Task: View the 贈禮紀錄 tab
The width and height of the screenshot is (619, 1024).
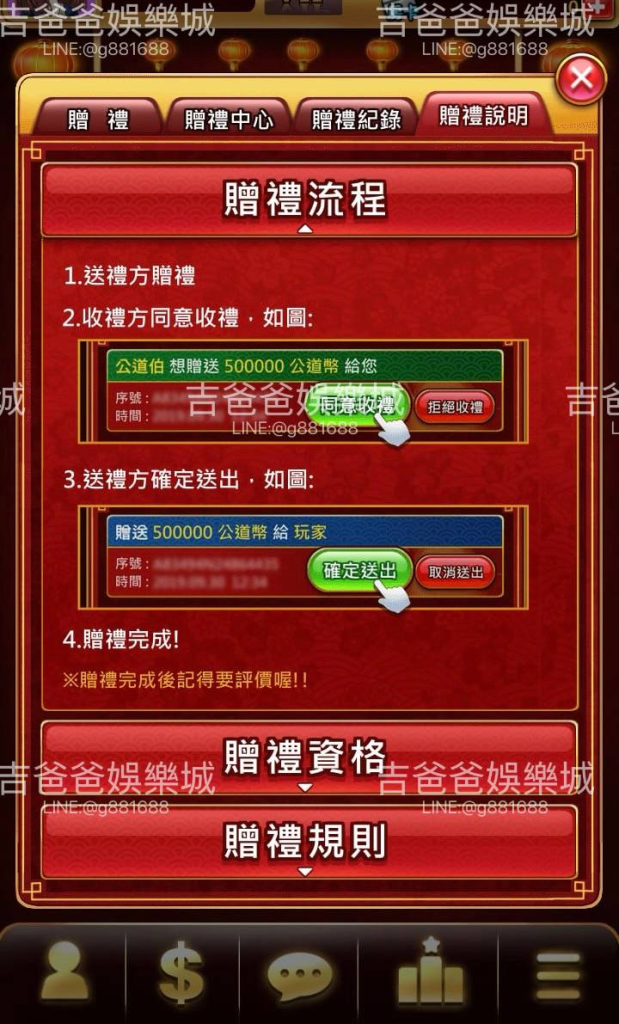Action: 356,120
